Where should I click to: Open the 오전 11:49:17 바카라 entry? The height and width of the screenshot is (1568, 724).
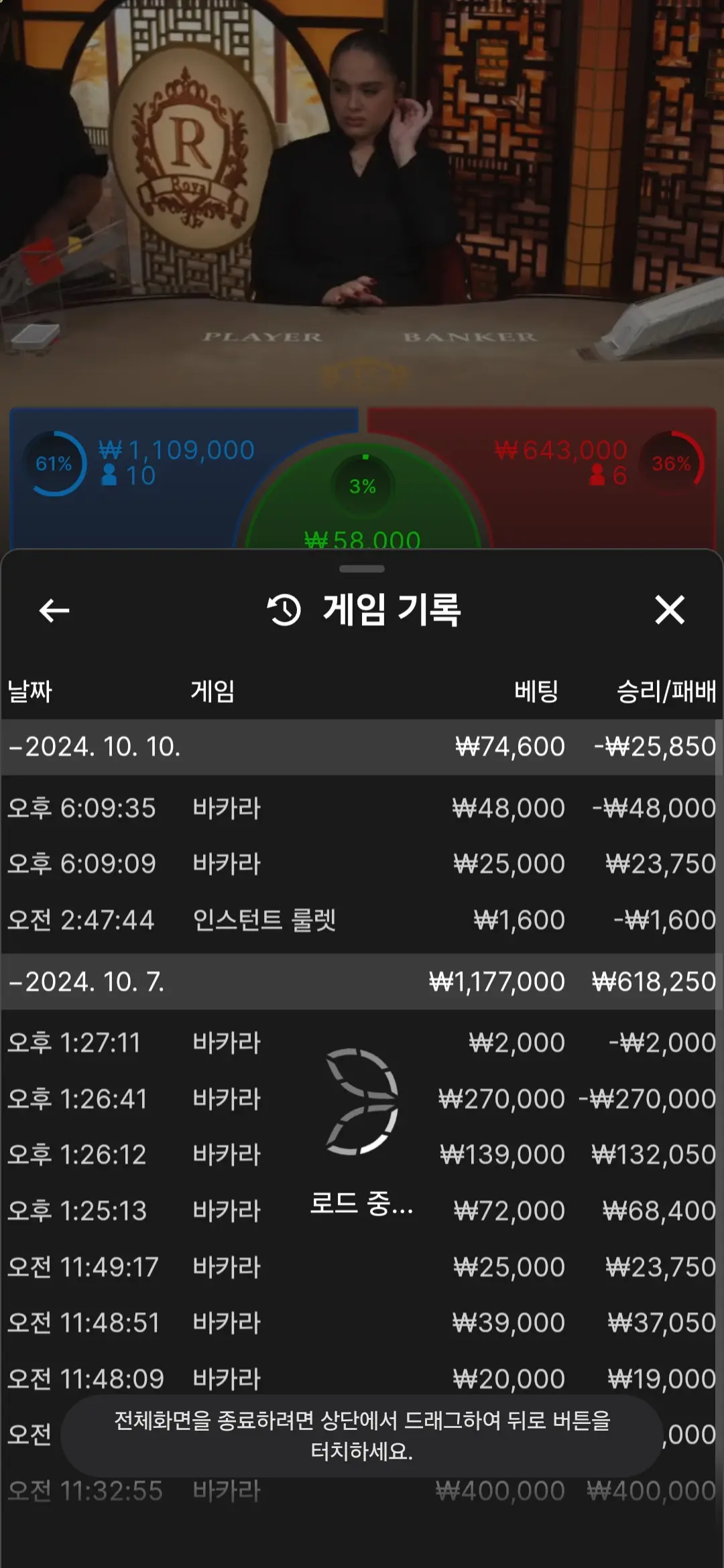pos(362,1267)
